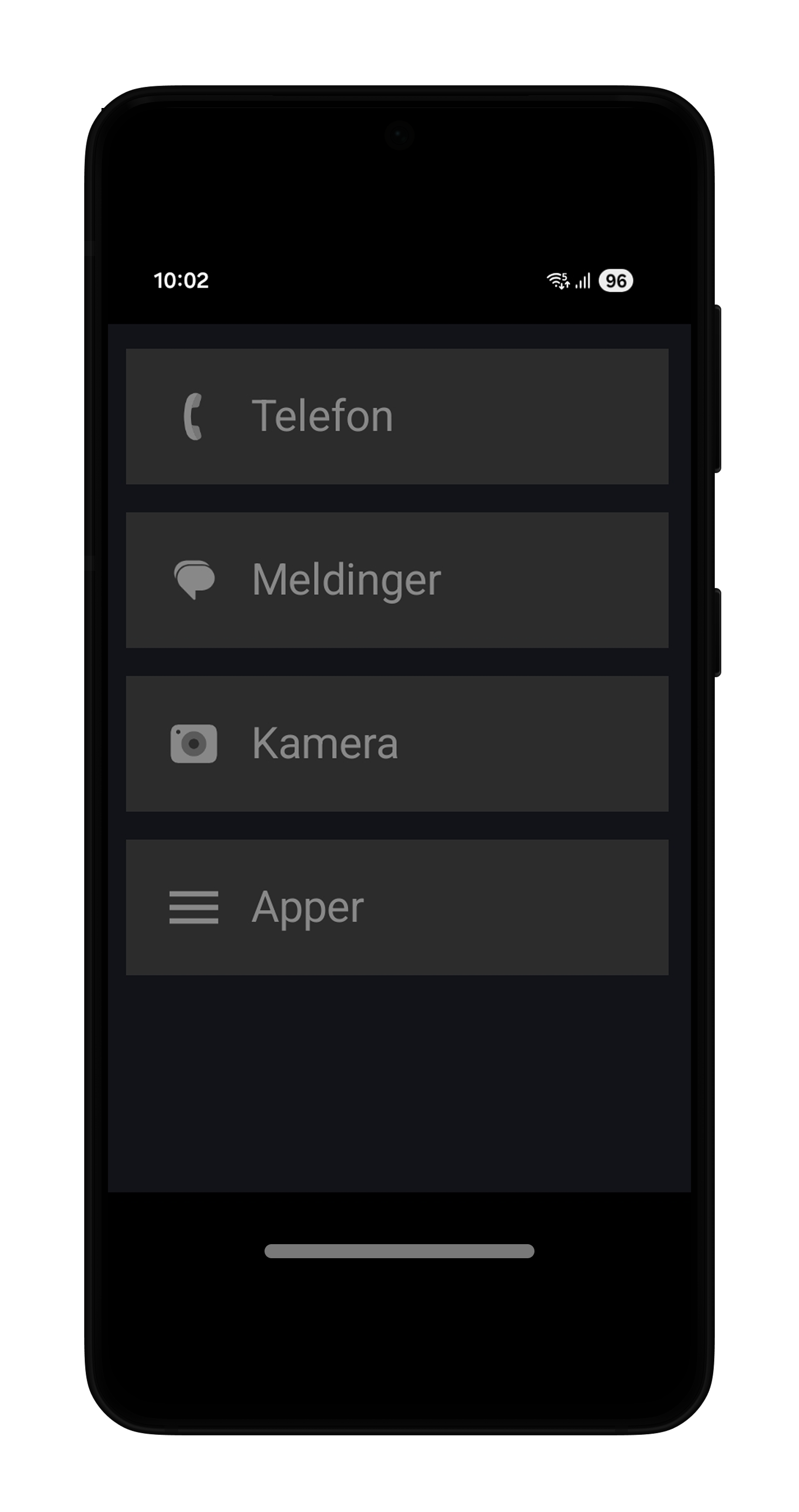
Task: Show all Apper
Action: pos(397,907)
